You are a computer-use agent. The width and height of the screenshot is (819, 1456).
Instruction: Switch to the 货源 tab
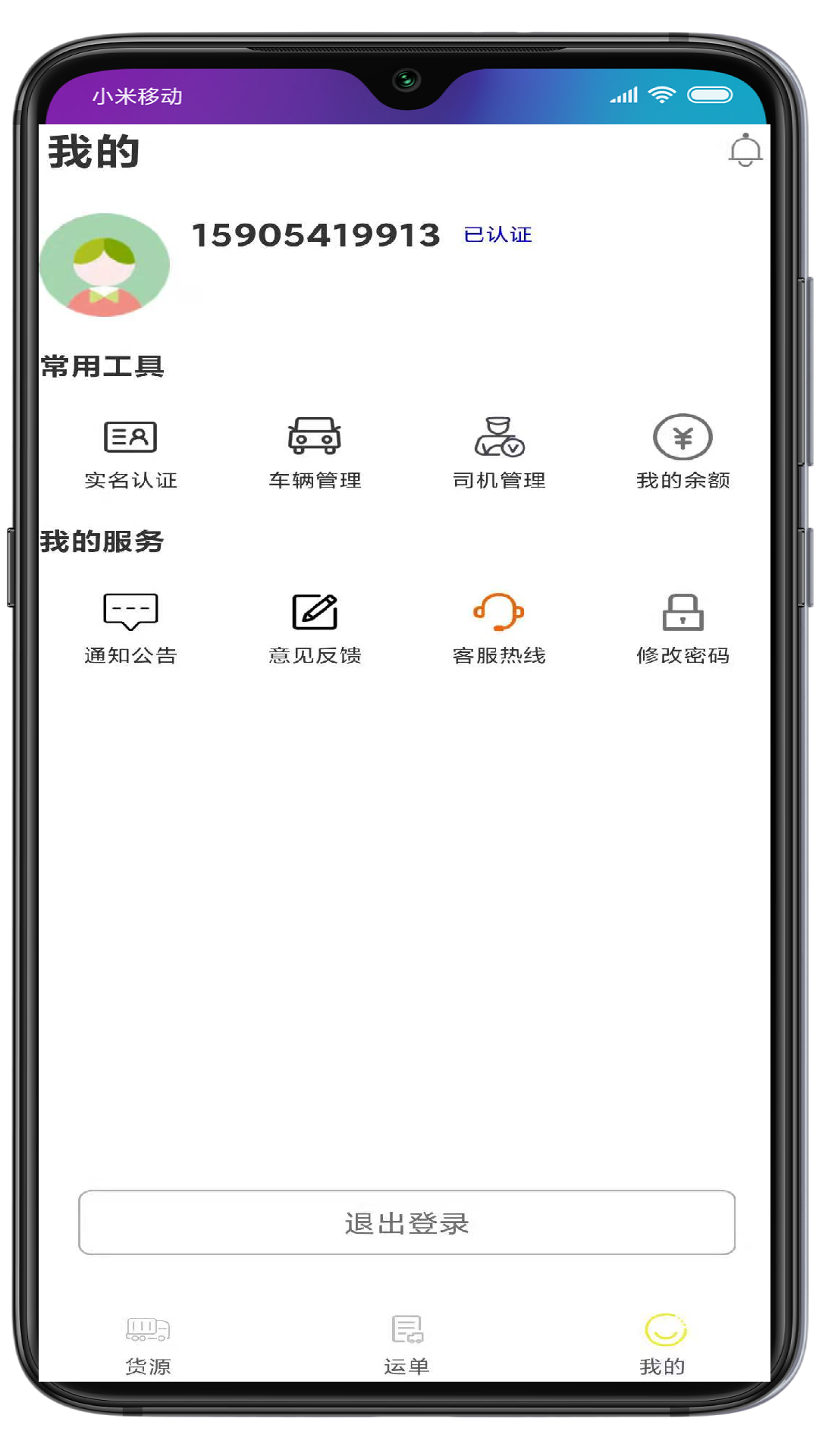[x=148, y=1345]
